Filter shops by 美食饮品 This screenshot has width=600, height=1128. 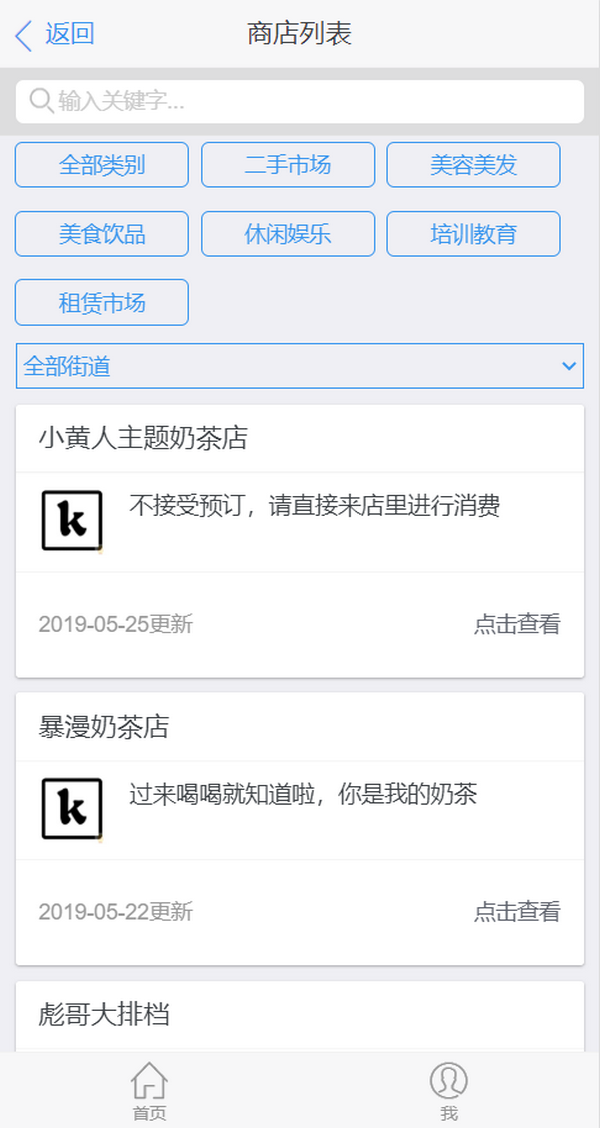tap(101, 234)
